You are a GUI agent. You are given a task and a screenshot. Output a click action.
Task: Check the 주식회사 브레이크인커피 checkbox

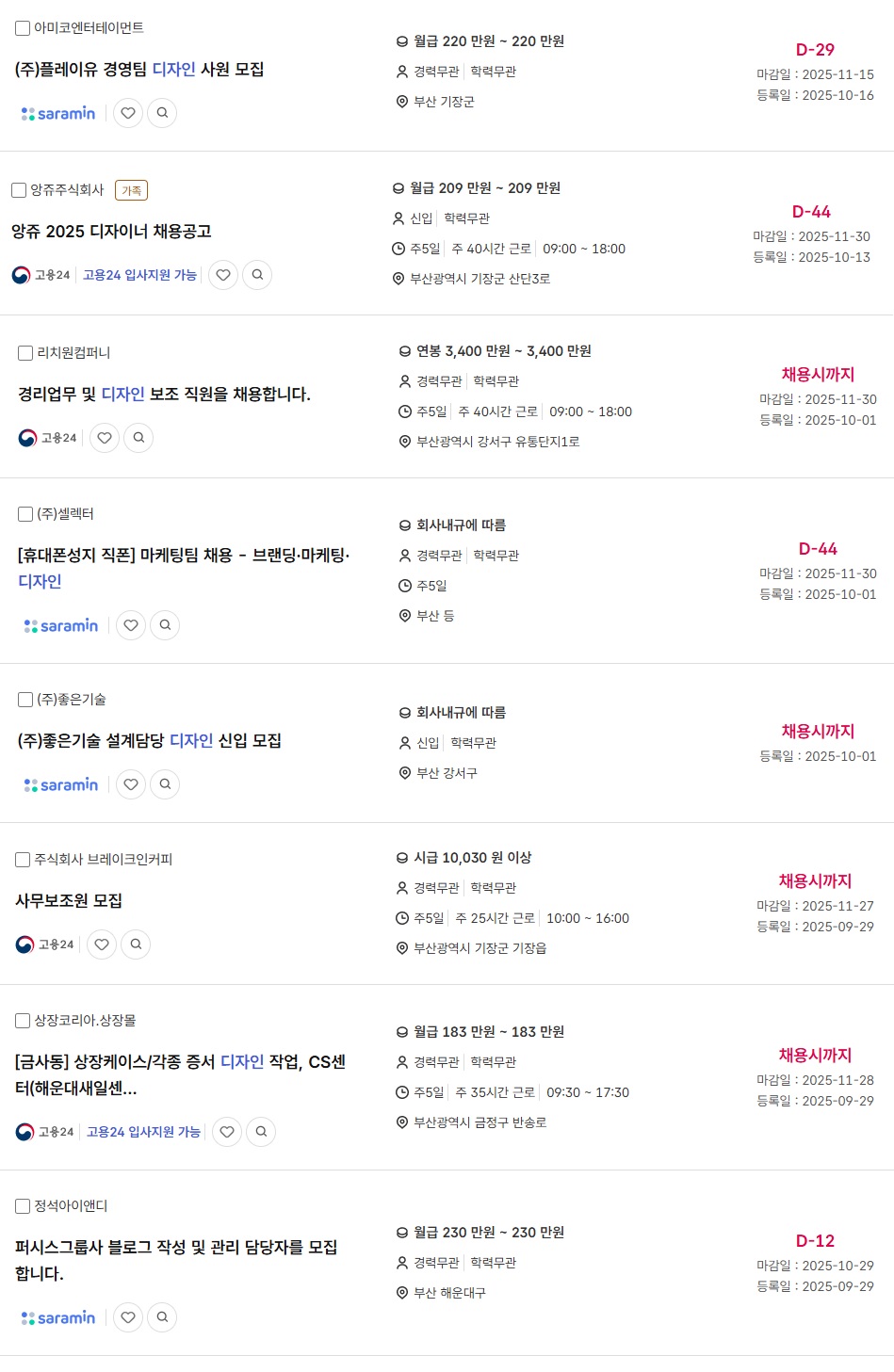point(23,860)
